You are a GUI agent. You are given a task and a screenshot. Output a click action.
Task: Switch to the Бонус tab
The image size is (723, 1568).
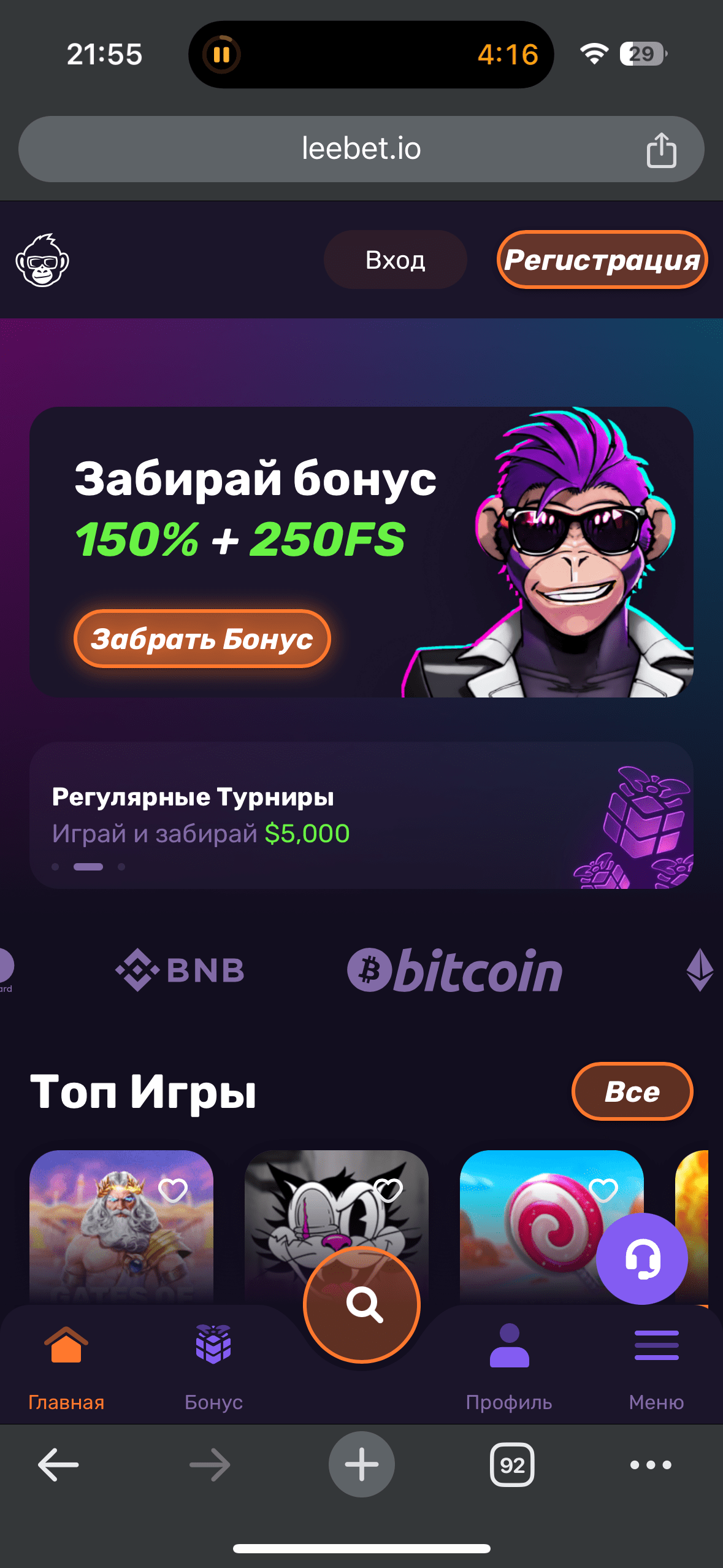tap(213, 1365)
